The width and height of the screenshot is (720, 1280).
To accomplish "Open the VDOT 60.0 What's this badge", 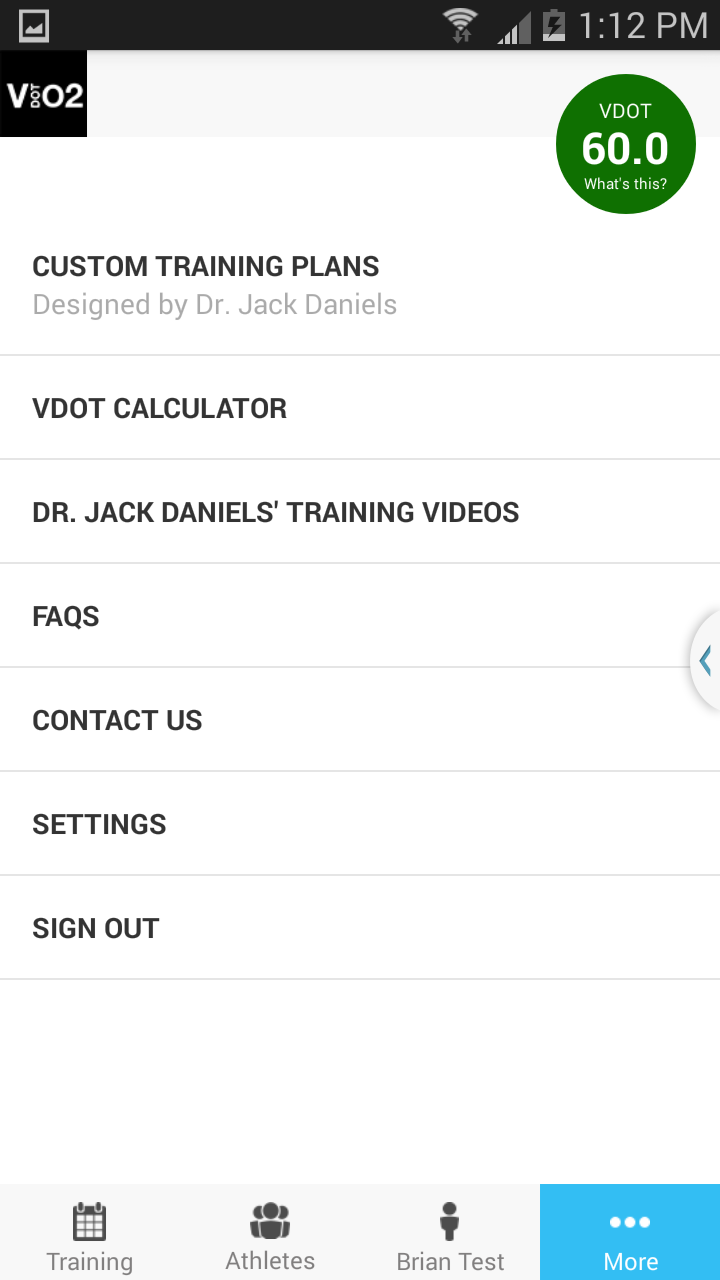I will click(x=626, y=145).
